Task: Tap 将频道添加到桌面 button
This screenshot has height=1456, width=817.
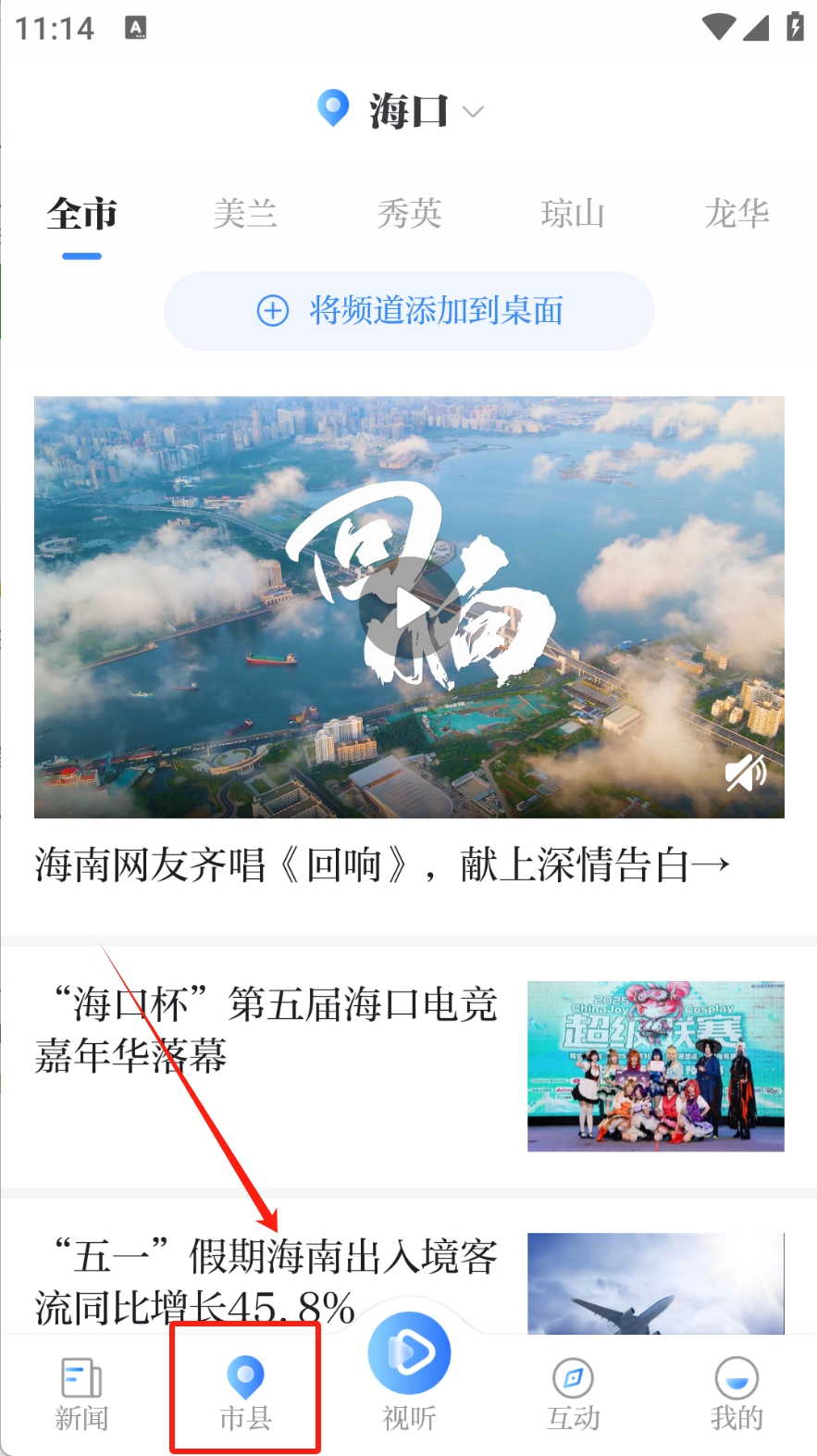Action: coord(409,311)
